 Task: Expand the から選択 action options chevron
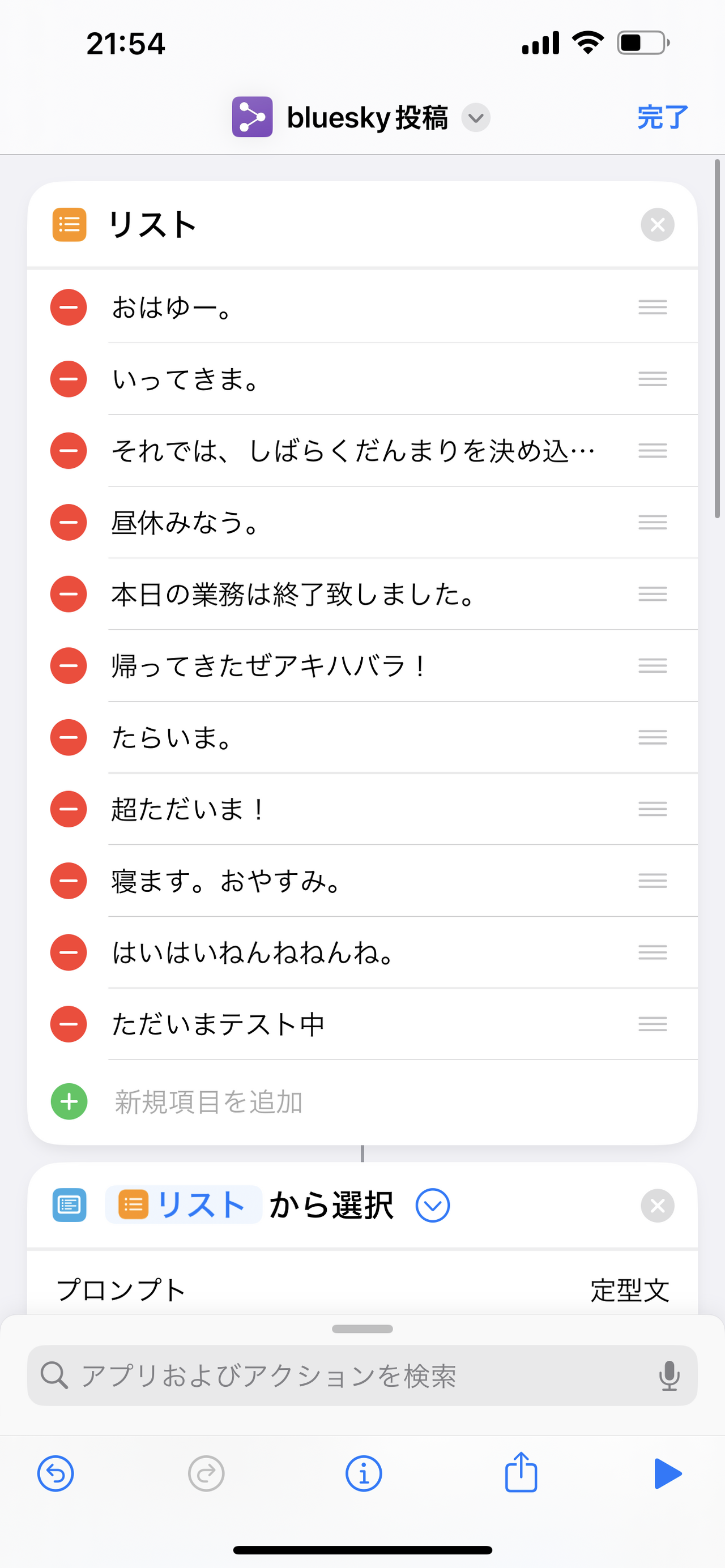pos(433,1204)
